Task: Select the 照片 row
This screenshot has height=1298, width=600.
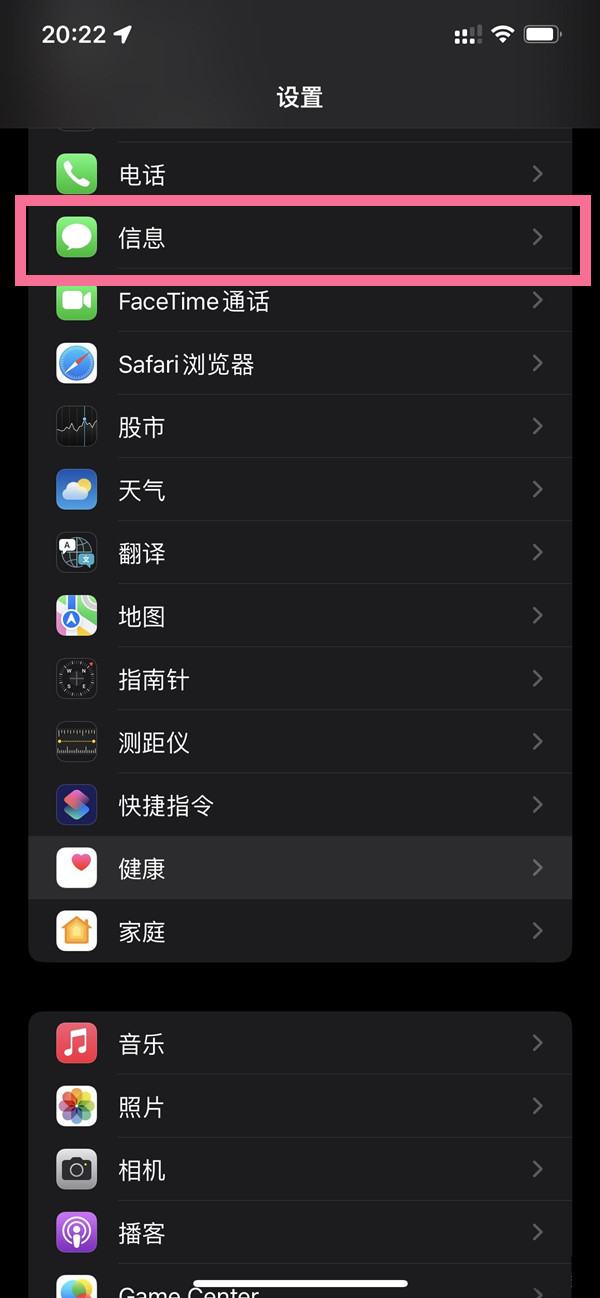Action: click(x=300, y=1107)
